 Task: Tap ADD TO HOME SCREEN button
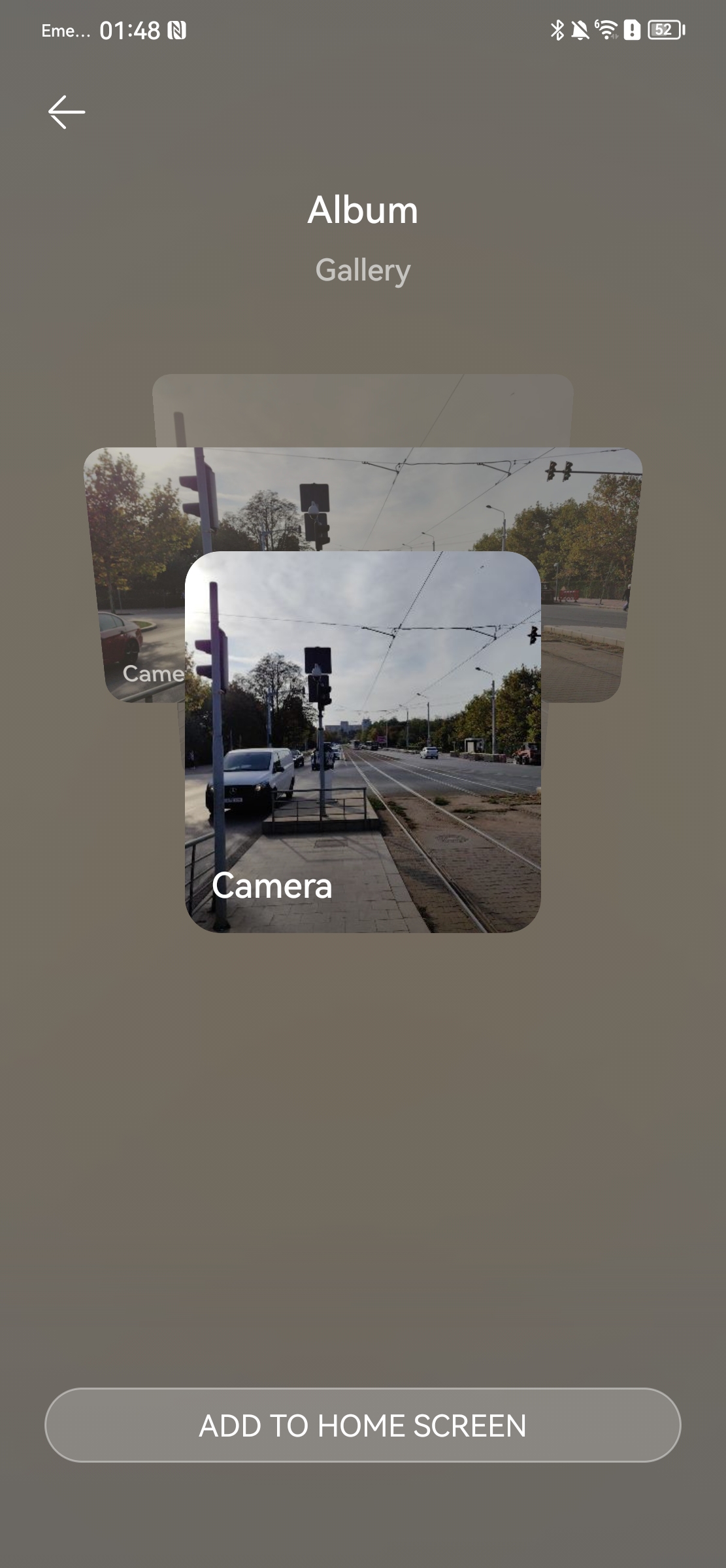pos(363,1425)
